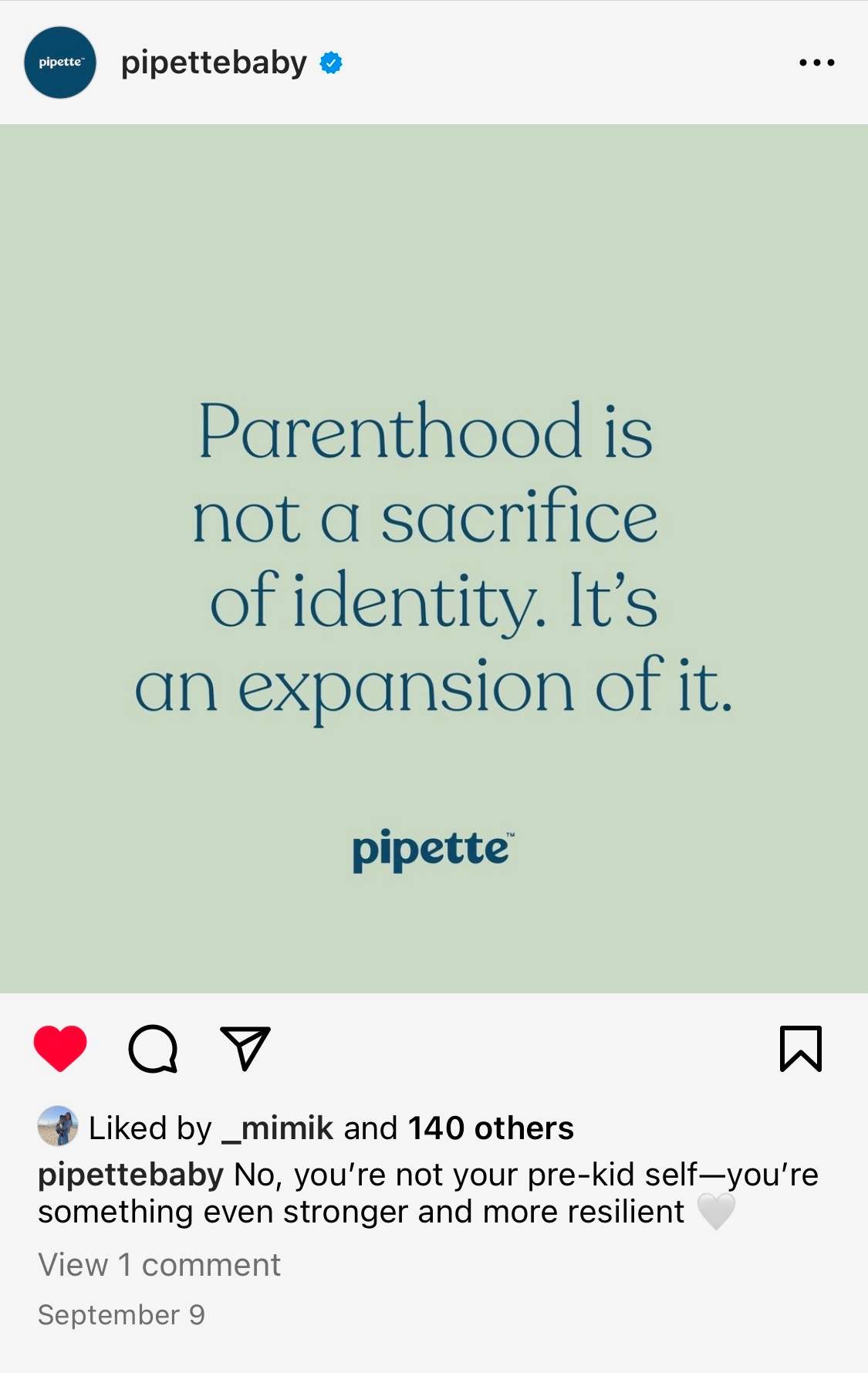Tap the comment bubble icon

tap(153, 1048)
